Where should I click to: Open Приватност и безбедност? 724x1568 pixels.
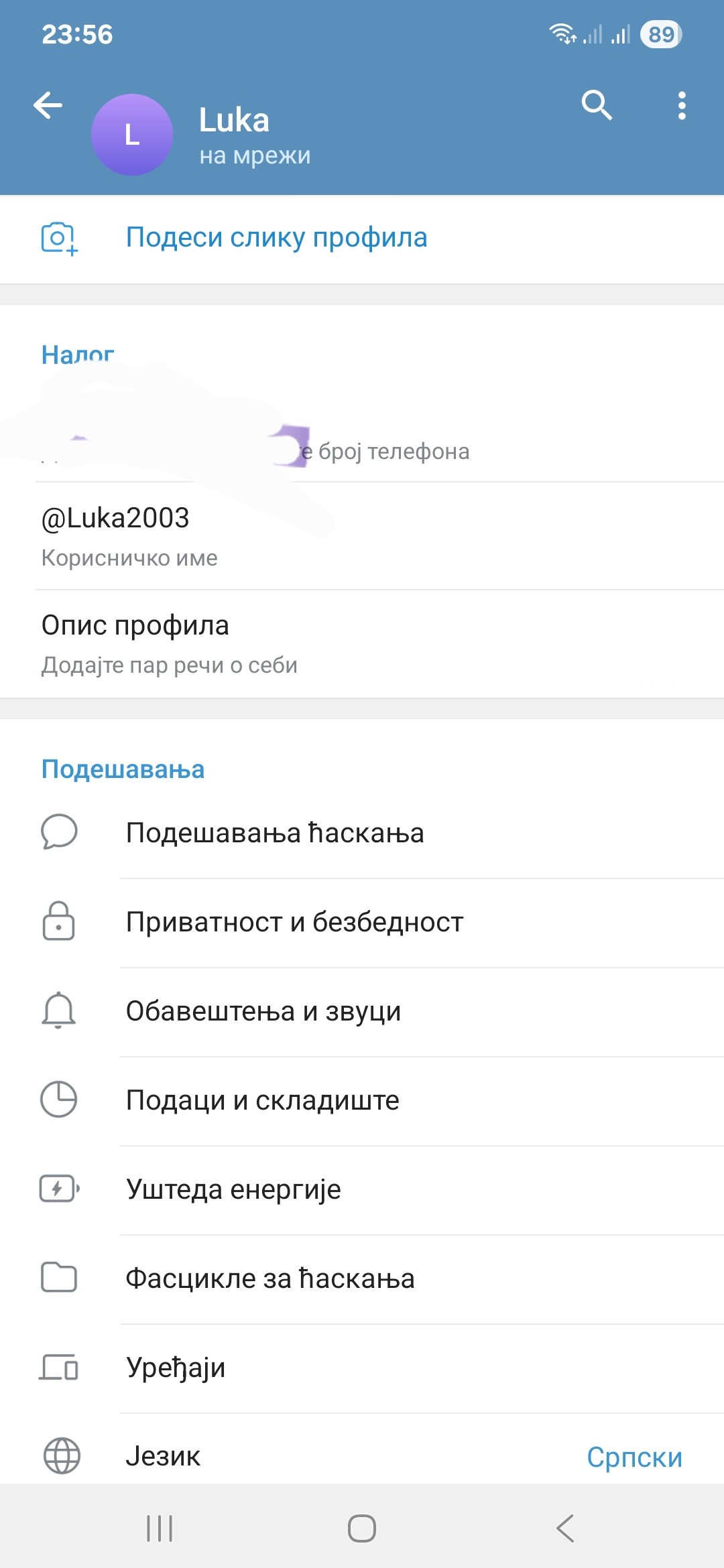(x=362, y=923)
